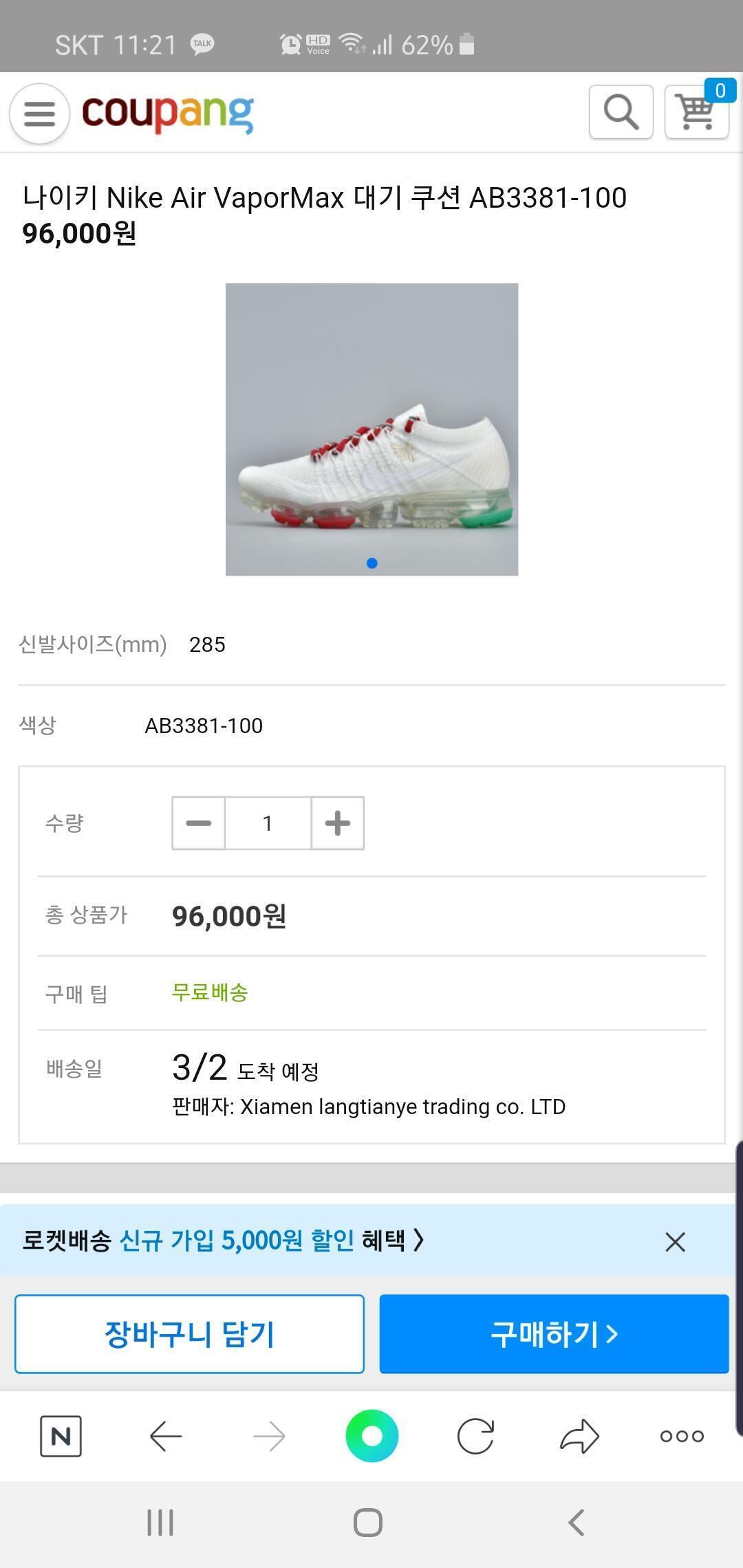Open the VaporMax shoe product image
The height and width of the screenshot is (1568, 743).
click(371, 429)
